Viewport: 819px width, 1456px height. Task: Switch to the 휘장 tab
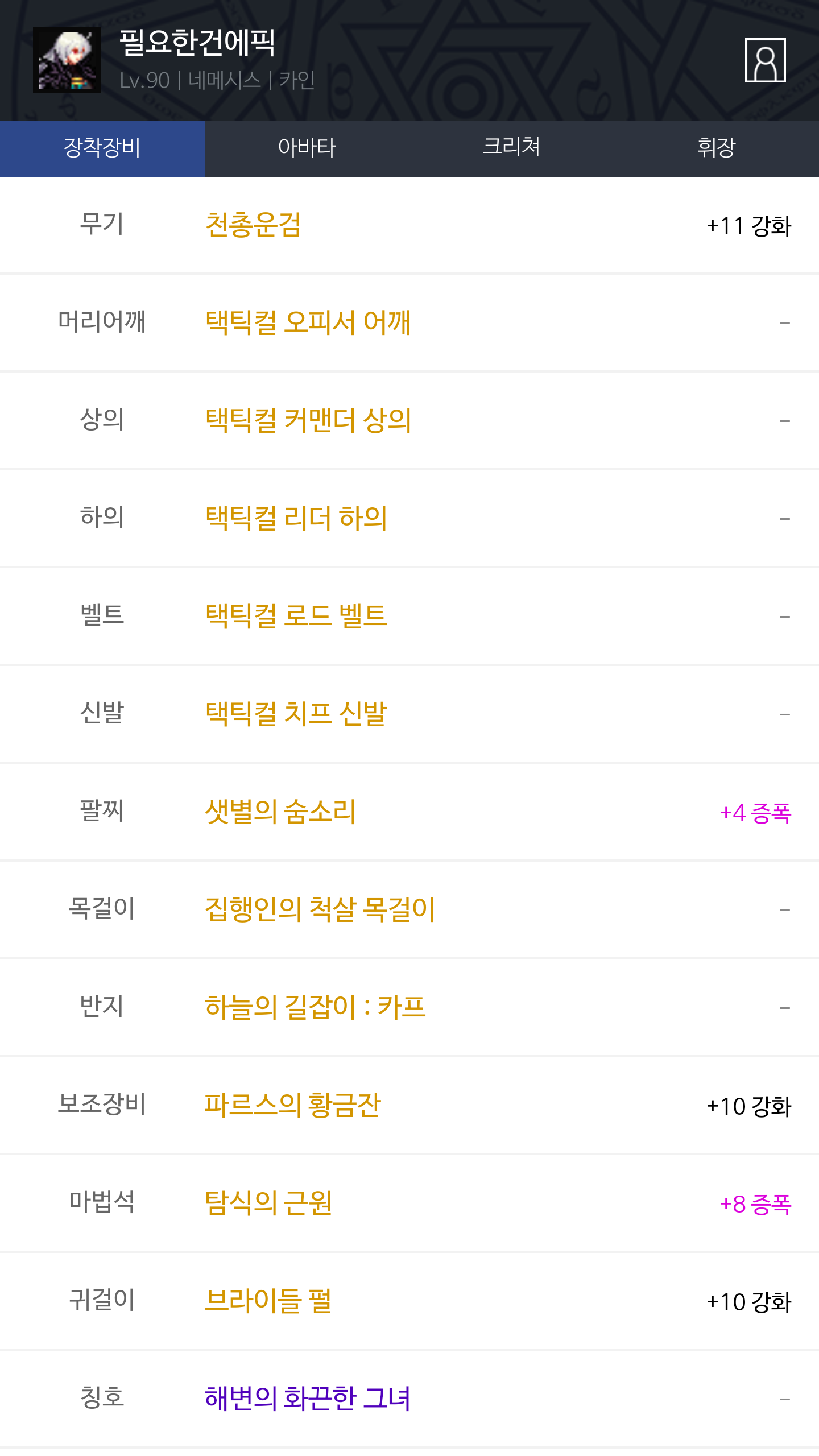click(717, 148)
